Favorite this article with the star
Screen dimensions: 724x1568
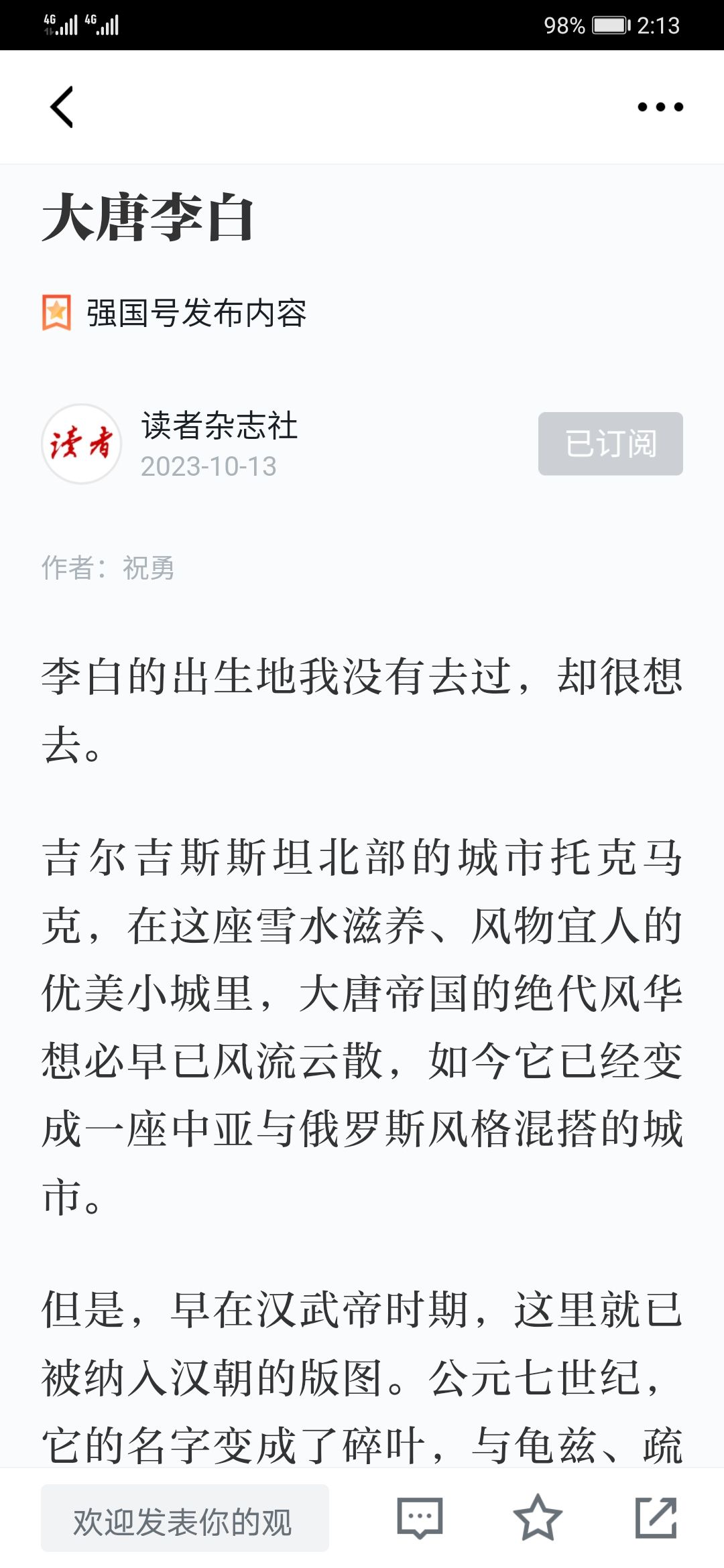click(x=538, y=1518)
